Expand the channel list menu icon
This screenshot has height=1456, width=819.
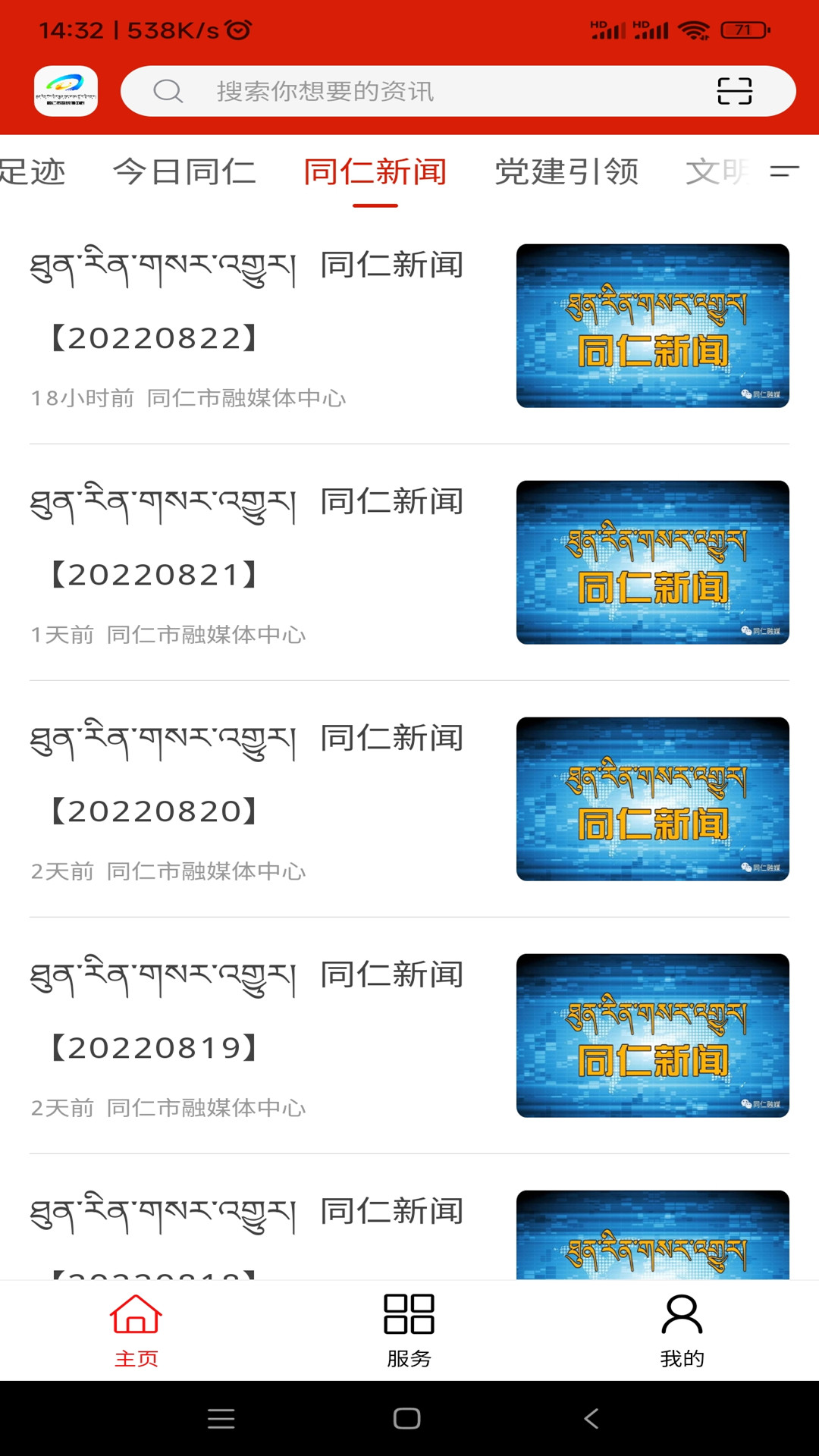click(784, 171)
